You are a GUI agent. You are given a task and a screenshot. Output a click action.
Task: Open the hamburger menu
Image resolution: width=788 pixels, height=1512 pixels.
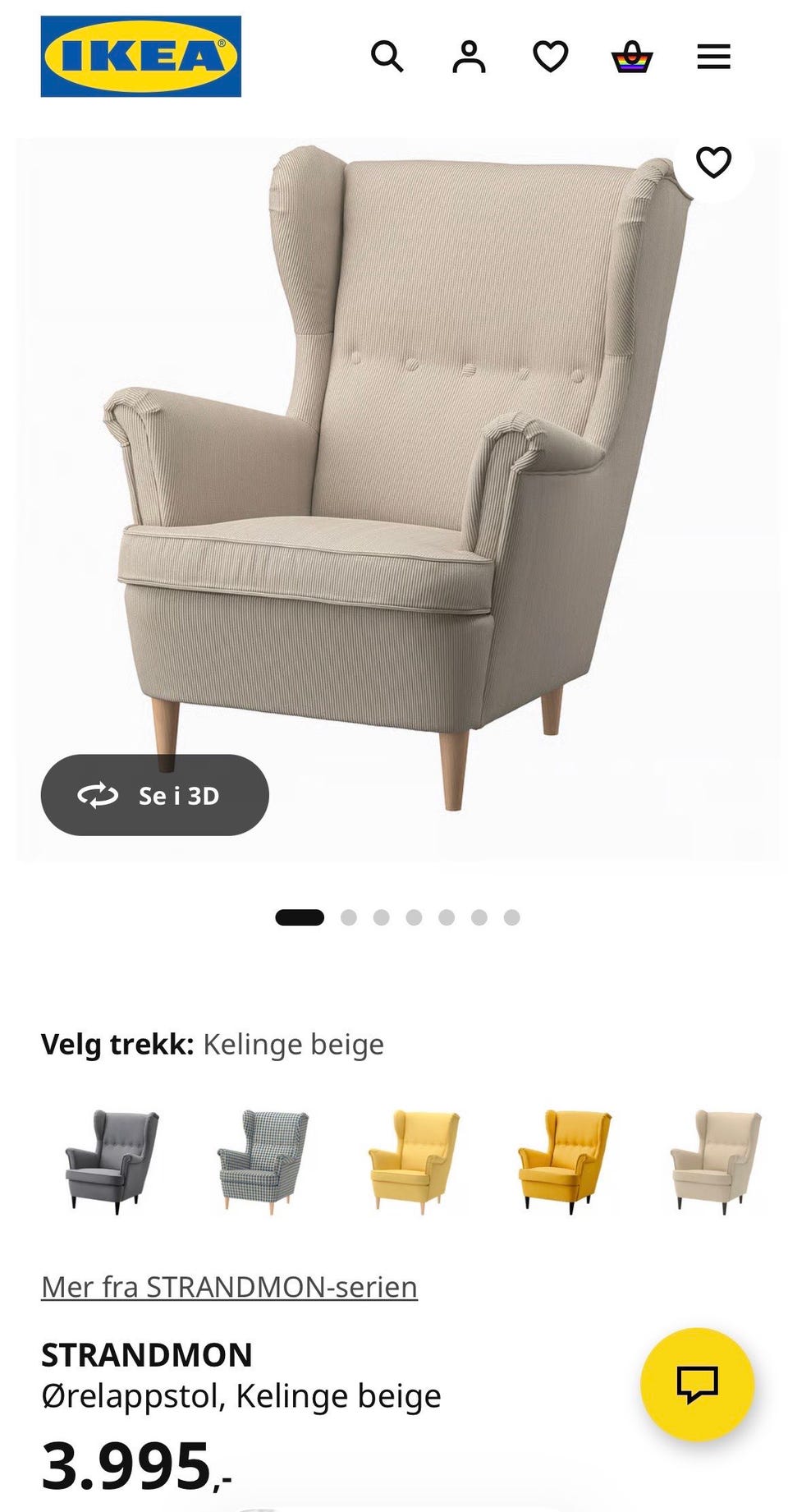click(713, 56)
